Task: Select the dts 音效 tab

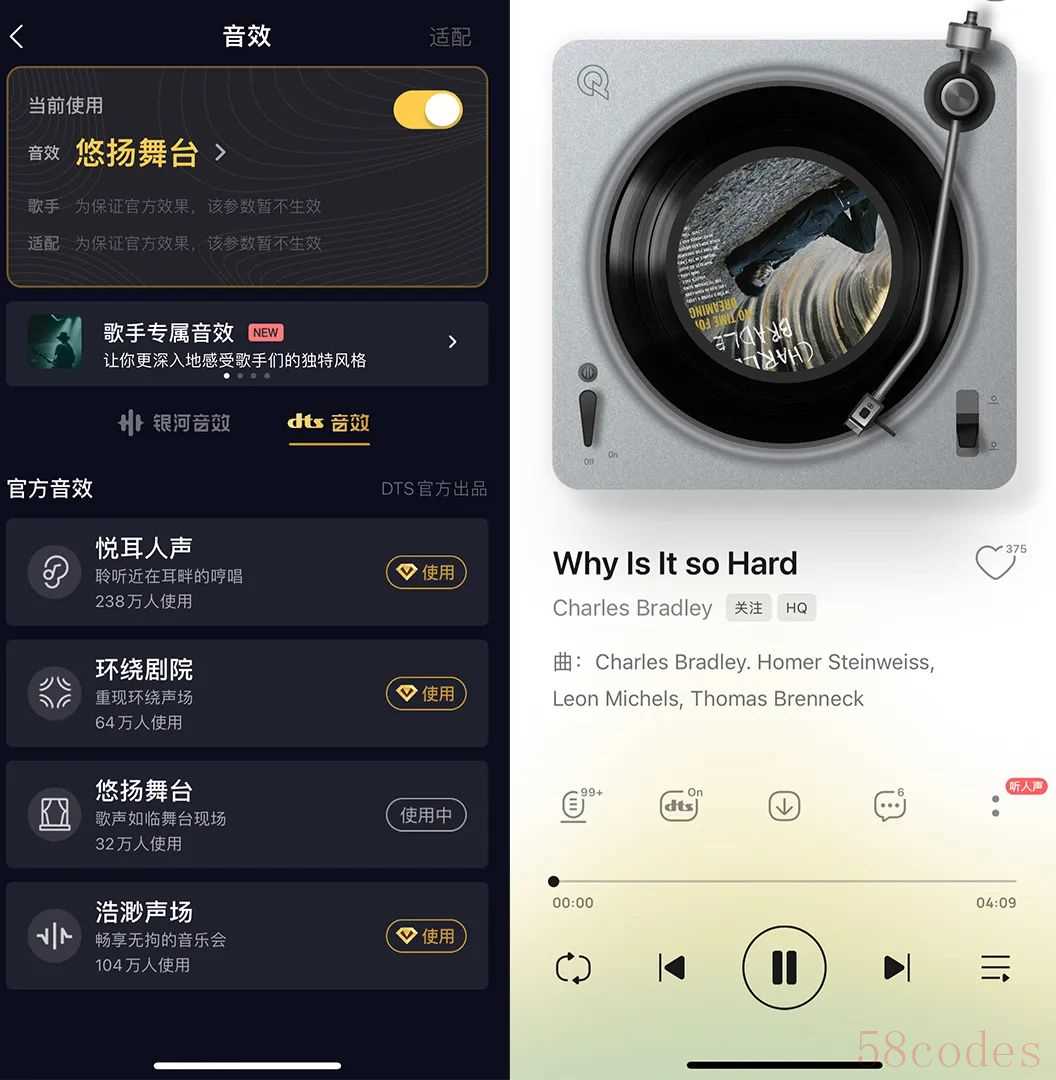Action: pos(329,422)
